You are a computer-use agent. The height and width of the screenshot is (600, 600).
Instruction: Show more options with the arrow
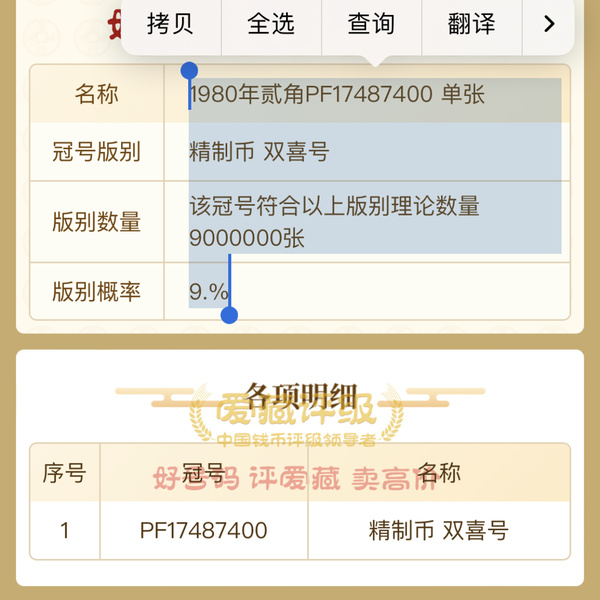549,24
